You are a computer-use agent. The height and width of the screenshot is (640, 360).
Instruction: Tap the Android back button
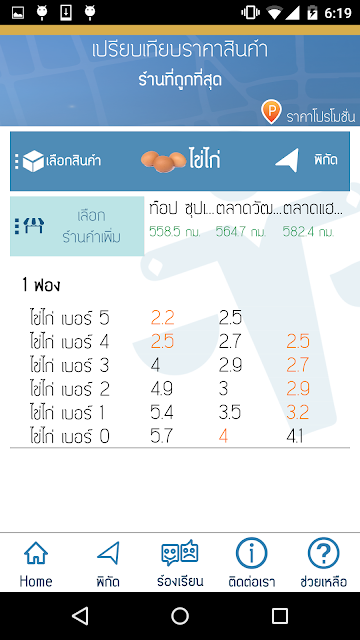(80, 616)
